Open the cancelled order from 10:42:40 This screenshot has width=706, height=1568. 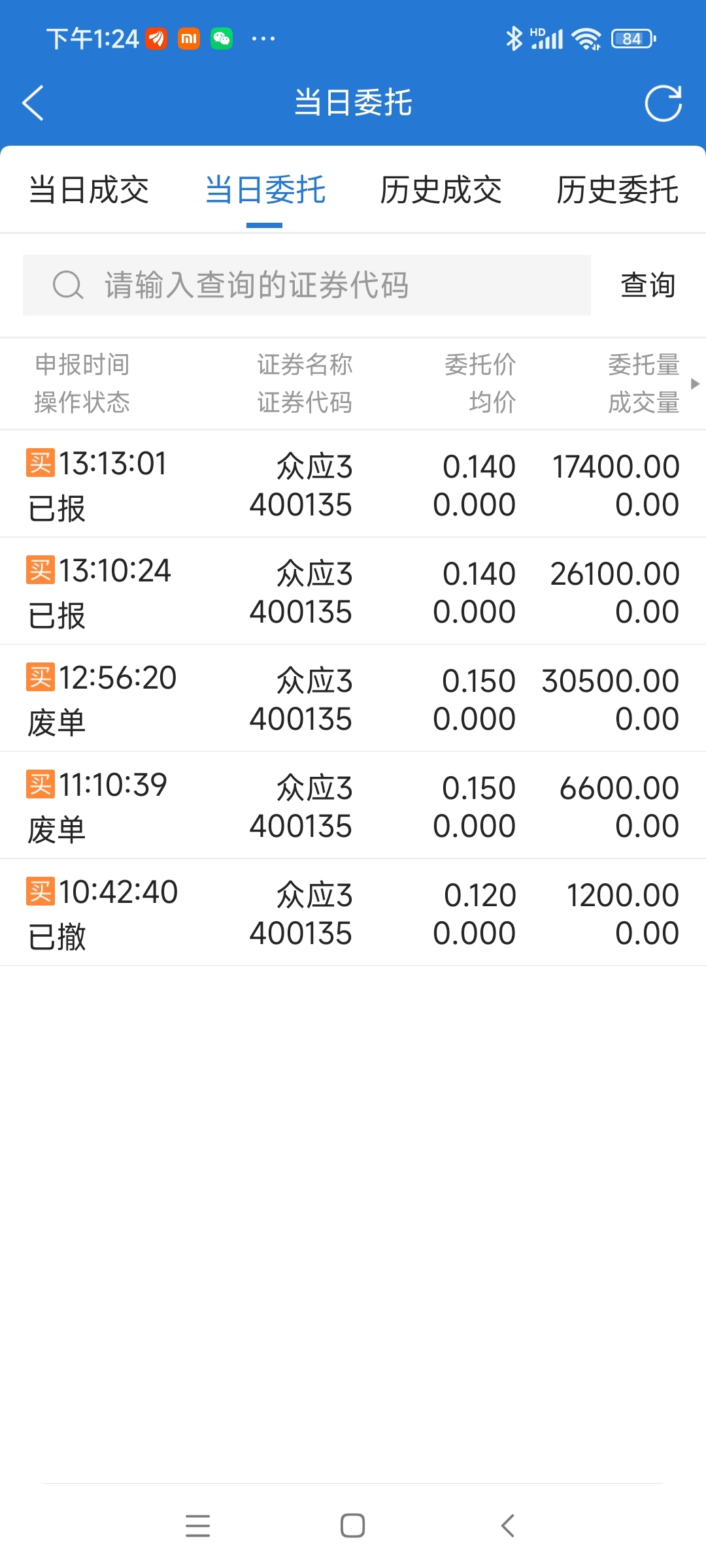click(x=353, y=913)
